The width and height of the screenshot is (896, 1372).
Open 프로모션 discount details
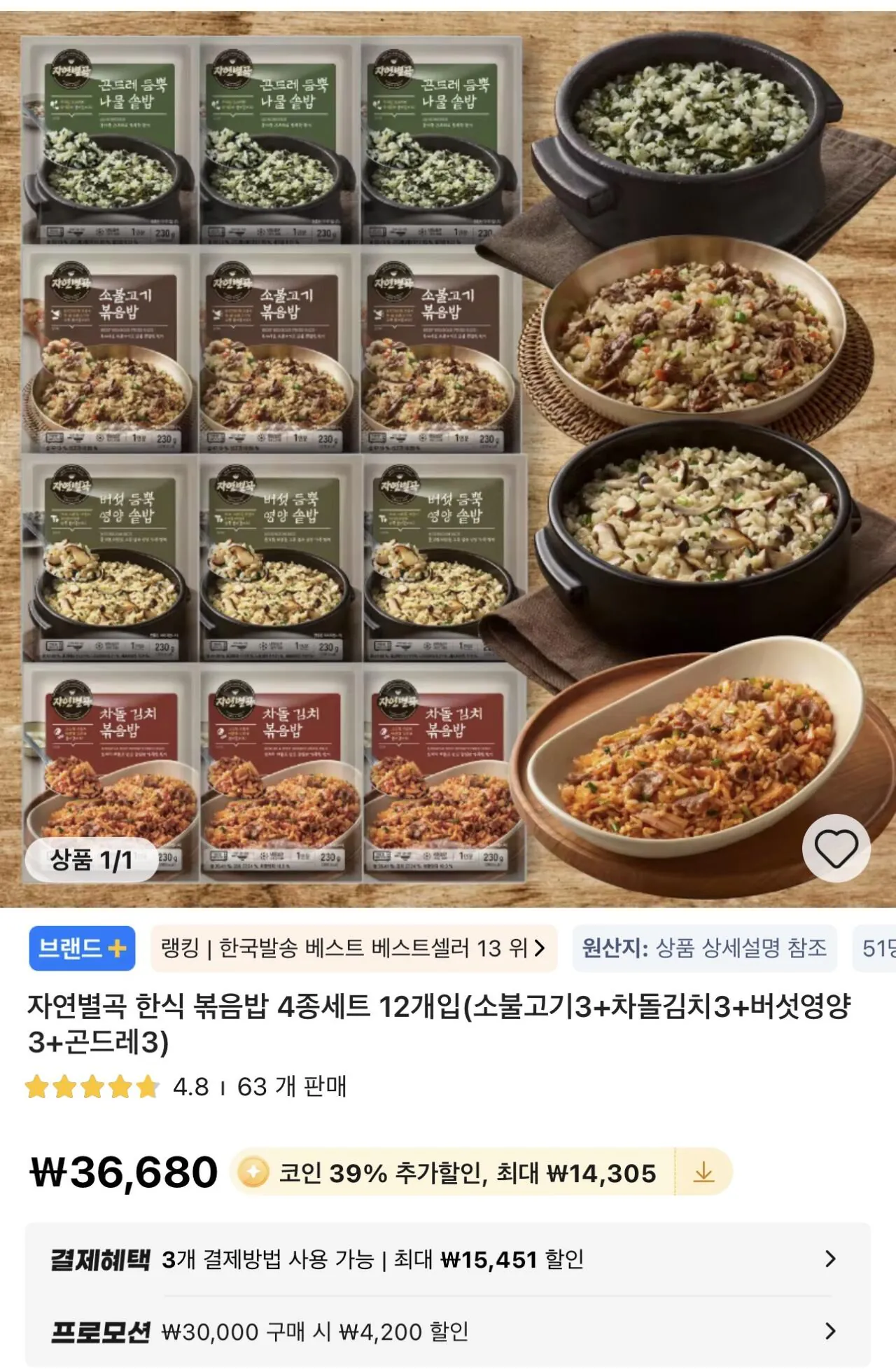(448, 1331)
